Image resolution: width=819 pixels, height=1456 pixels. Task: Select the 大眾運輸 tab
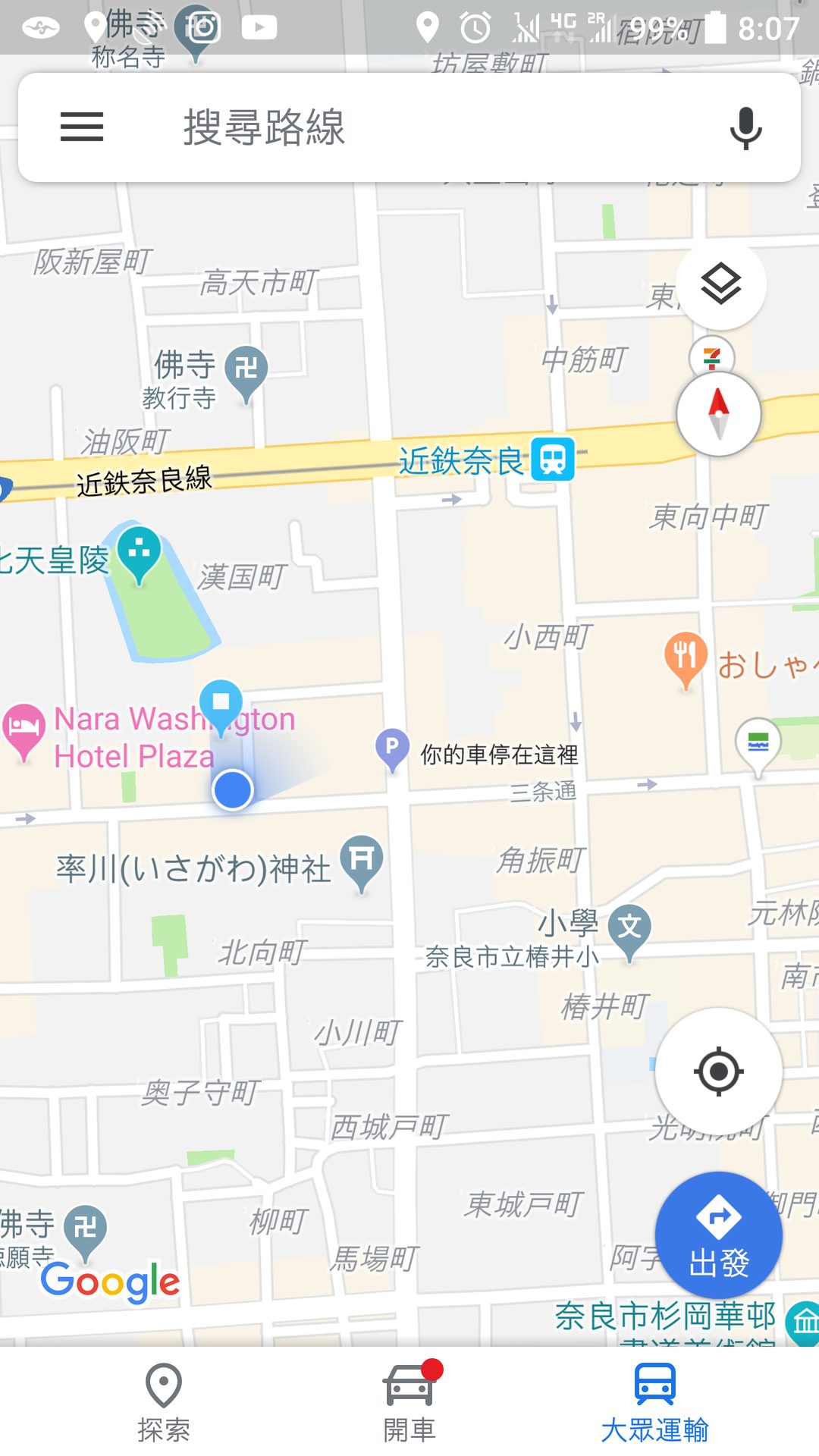click(654, 1401)
